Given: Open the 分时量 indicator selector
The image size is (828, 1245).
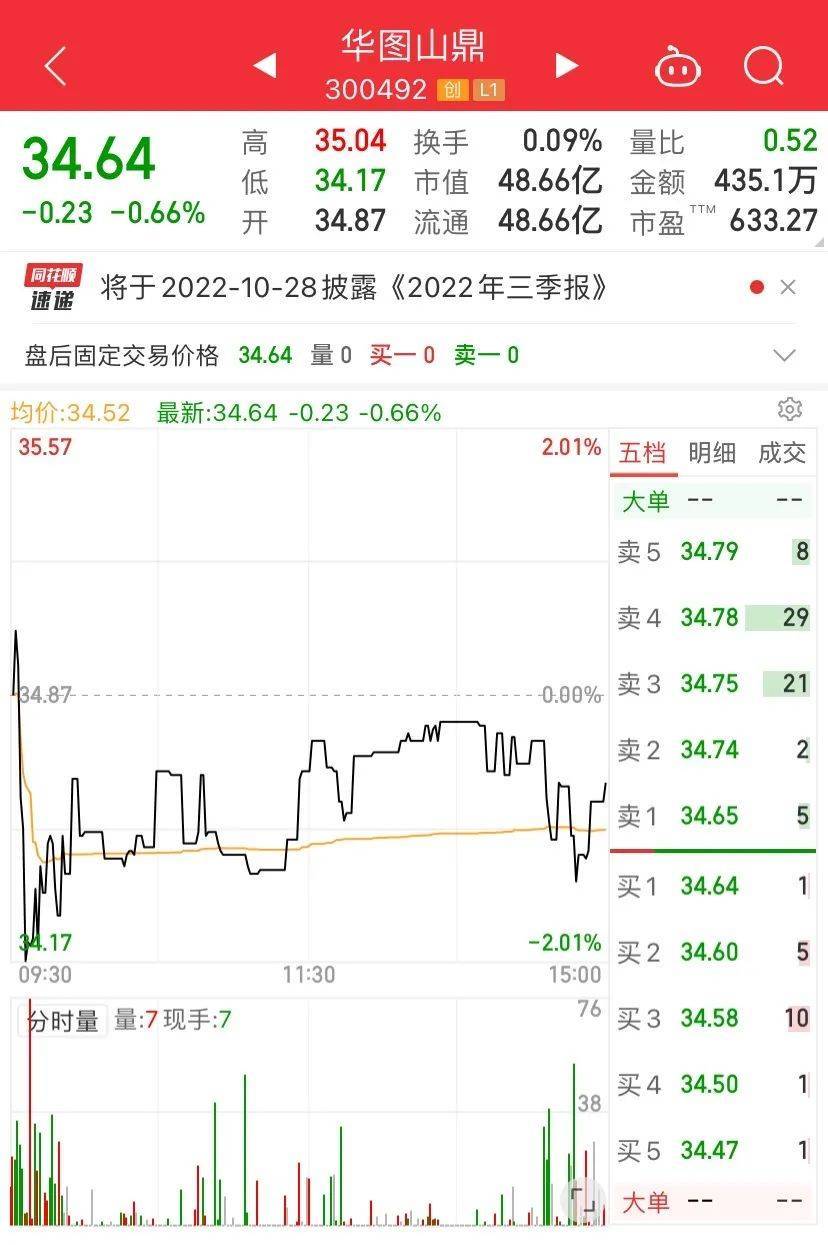Looking at the screenshot, I should [63, 1021].
